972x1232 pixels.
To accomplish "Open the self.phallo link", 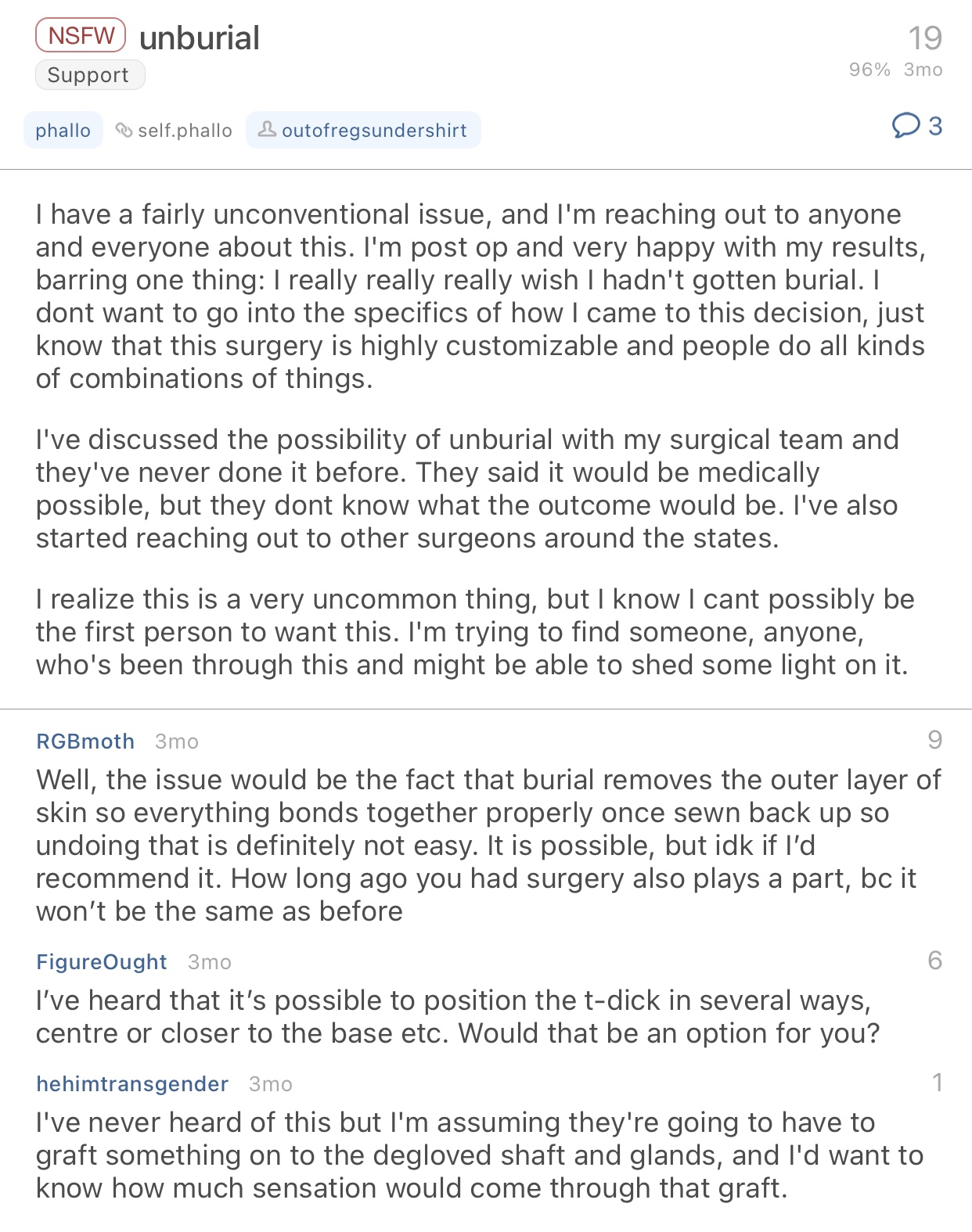I will (175, 130).
